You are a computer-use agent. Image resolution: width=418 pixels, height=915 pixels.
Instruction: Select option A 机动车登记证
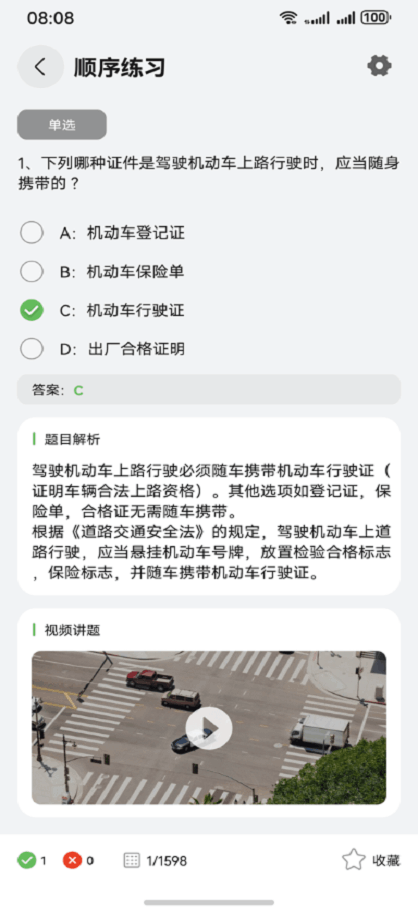pyautogui.click(x=103, y=233)
